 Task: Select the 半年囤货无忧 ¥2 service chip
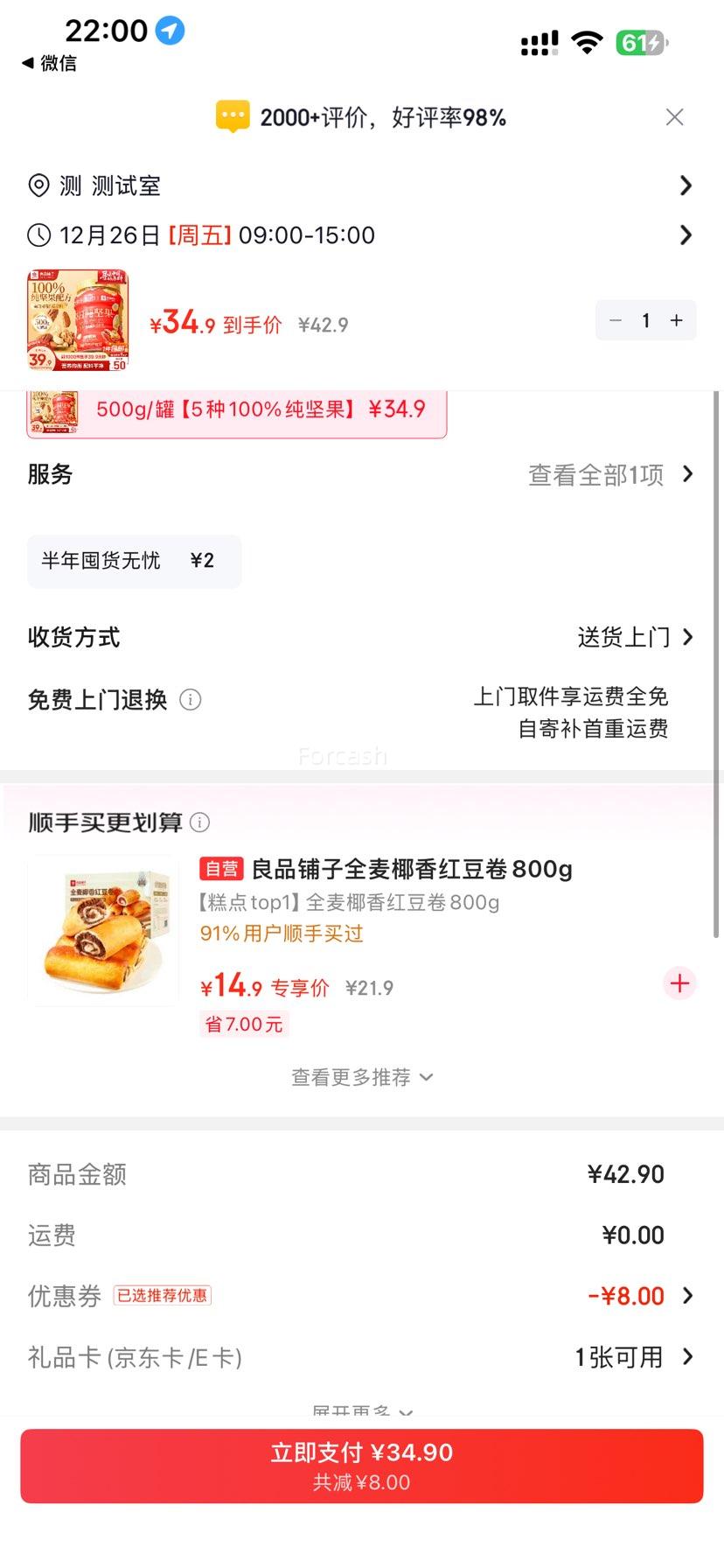(134, 561)
